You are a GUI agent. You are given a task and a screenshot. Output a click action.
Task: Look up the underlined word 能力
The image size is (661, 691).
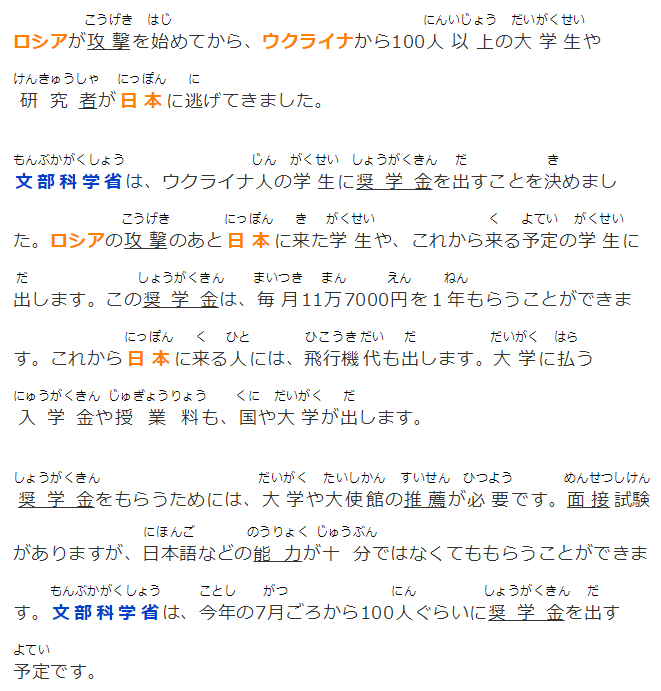[x=278, y=552]
